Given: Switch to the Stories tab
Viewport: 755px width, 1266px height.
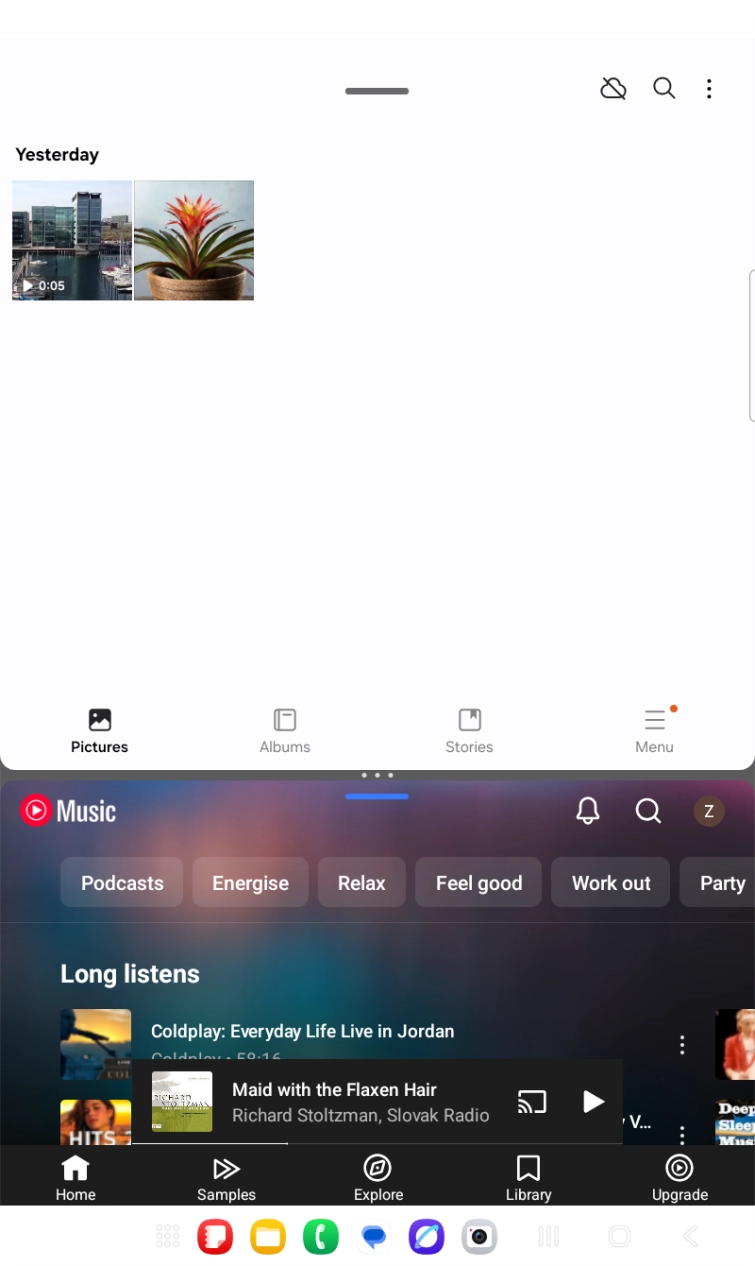Looking at the screenshot, I should coord(469,731).
